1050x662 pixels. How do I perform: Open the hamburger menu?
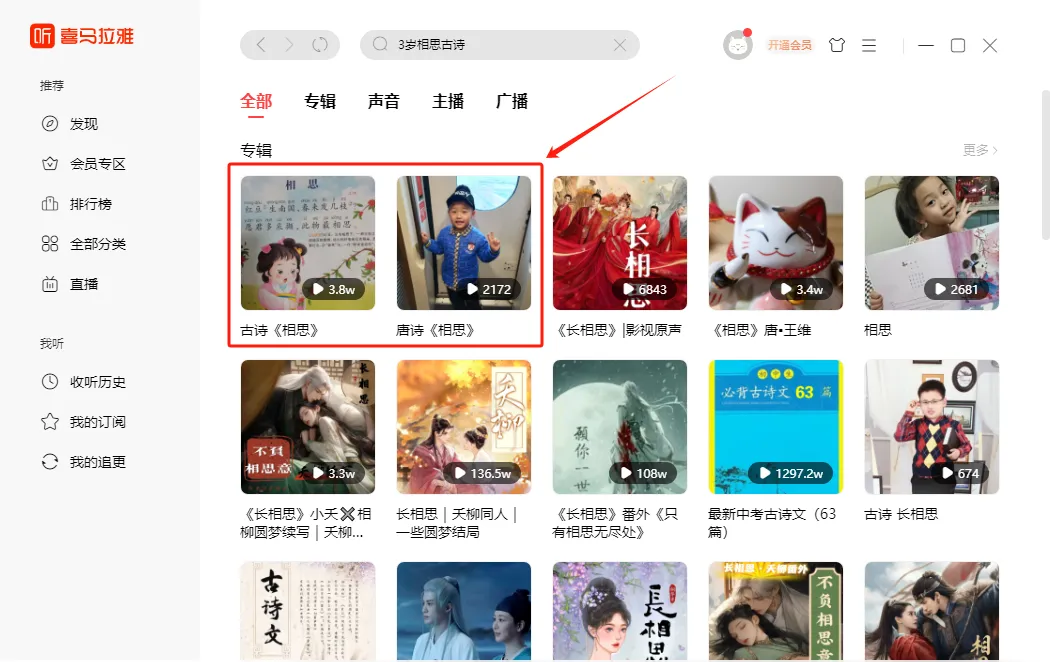(x=869, y=45)
